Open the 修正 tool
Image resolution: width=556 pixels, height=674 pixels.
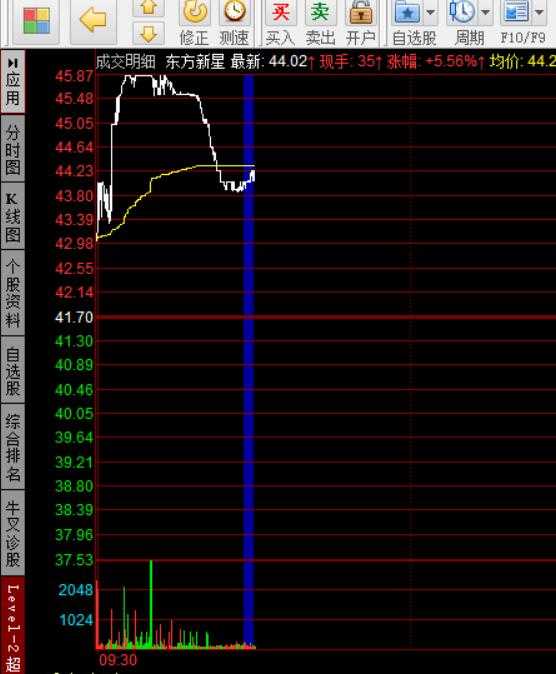(194, 23)
